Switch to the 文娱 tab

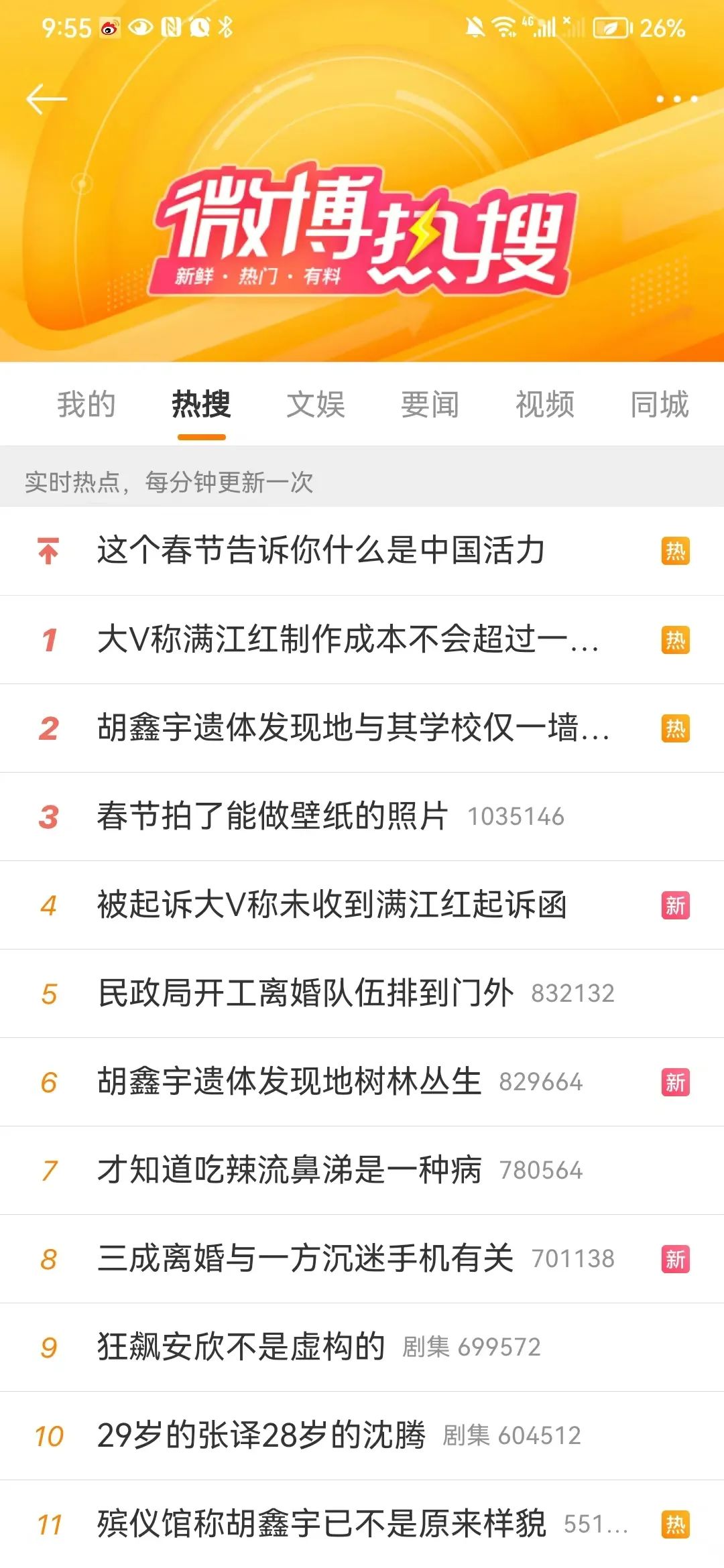[x=316, y=405]
